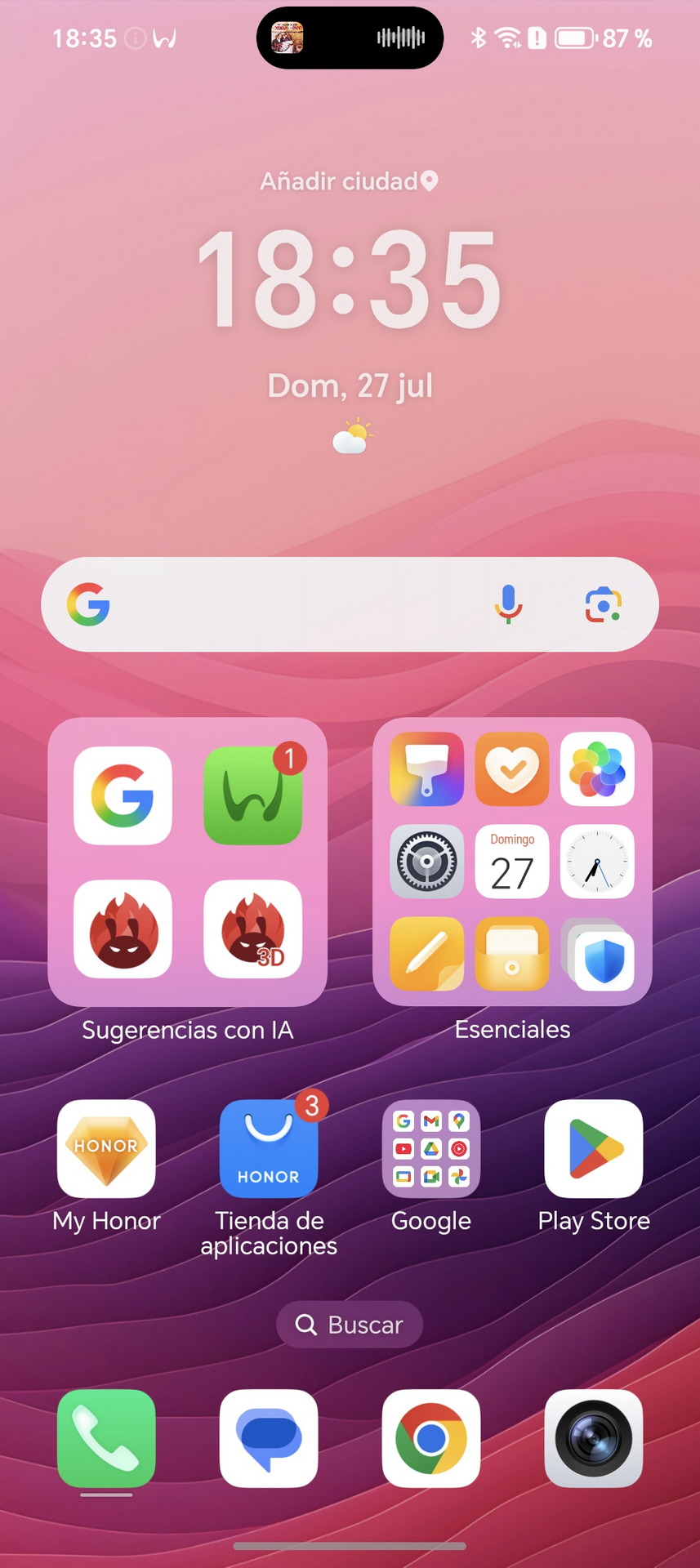The width and height of the screenshot is (700, 1568).
Task: Tap the Buscar search pill
Action: click(x=350, y=1325)
